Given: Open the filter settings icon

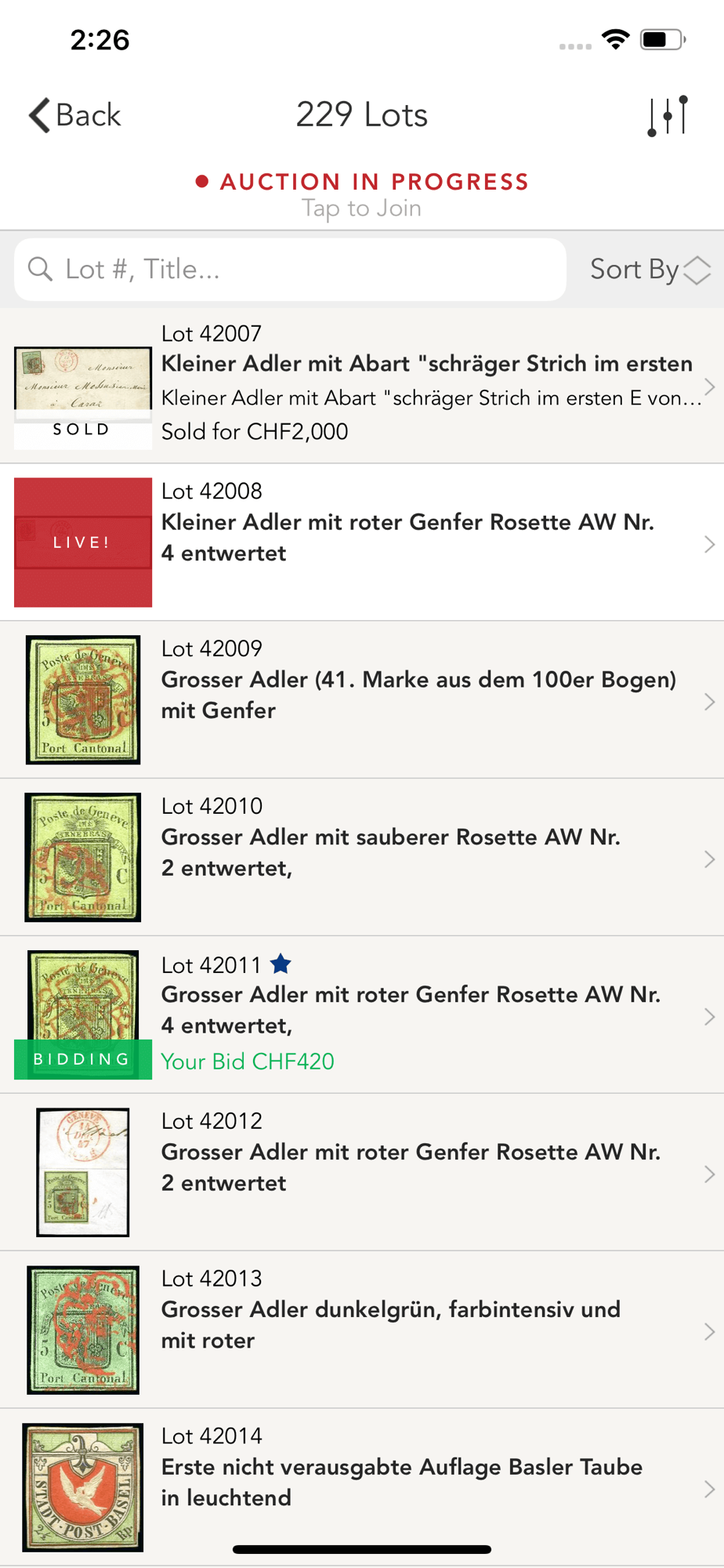Looking at the screenshot, I should coord(668,116).
